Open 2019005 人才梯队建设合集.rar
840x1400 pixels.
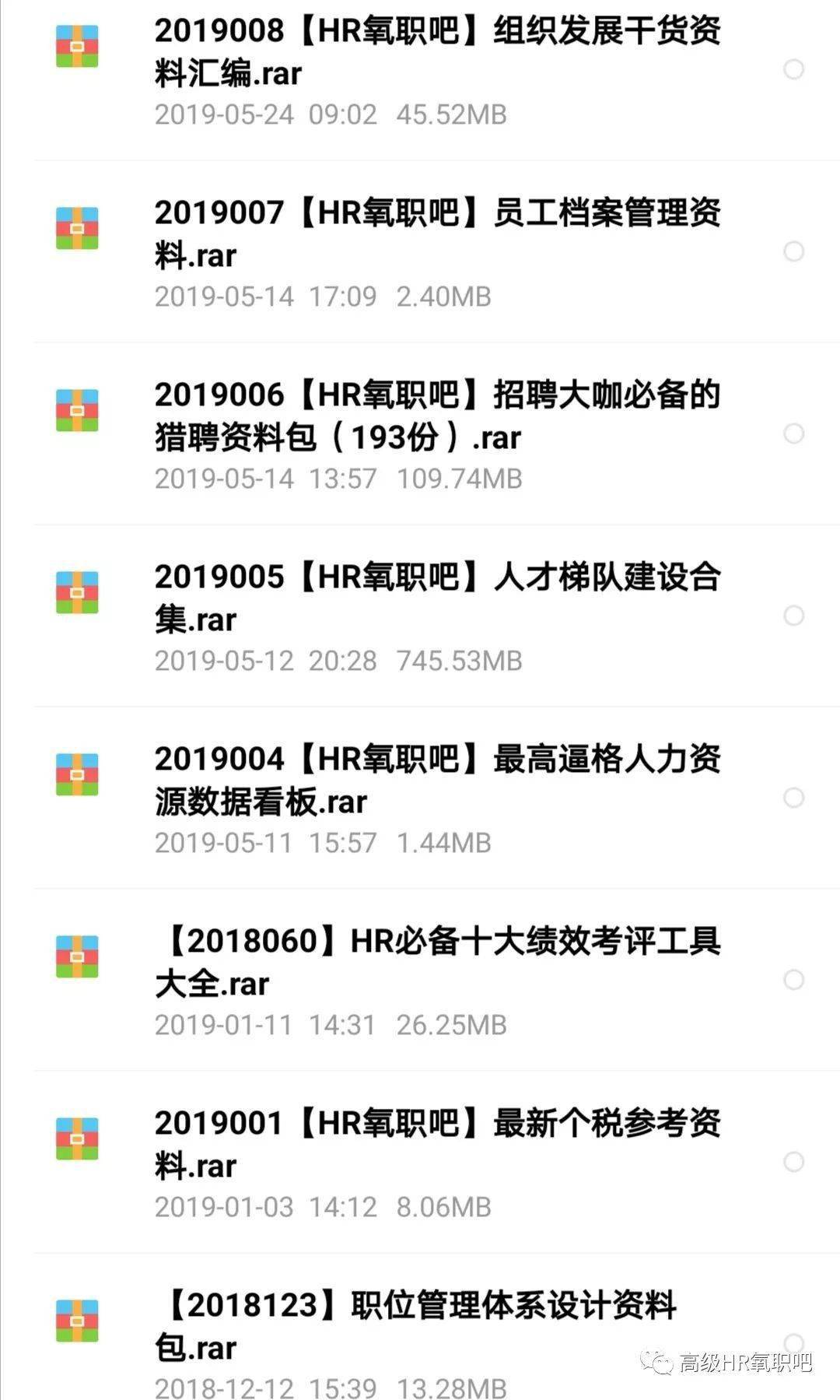click(x=420, y=616)
